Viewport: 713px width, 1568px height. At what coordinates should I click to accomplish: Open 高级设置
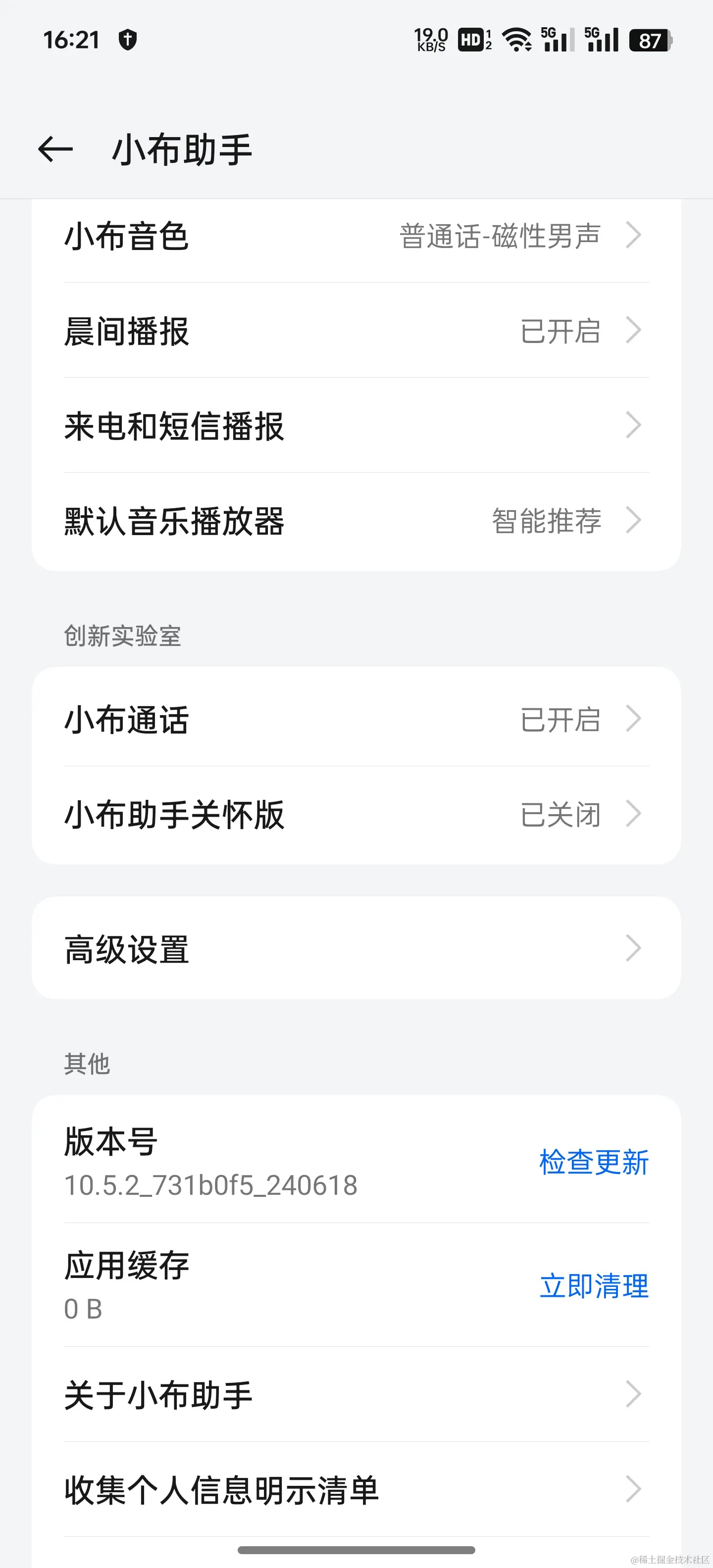[x=356, y=948]
